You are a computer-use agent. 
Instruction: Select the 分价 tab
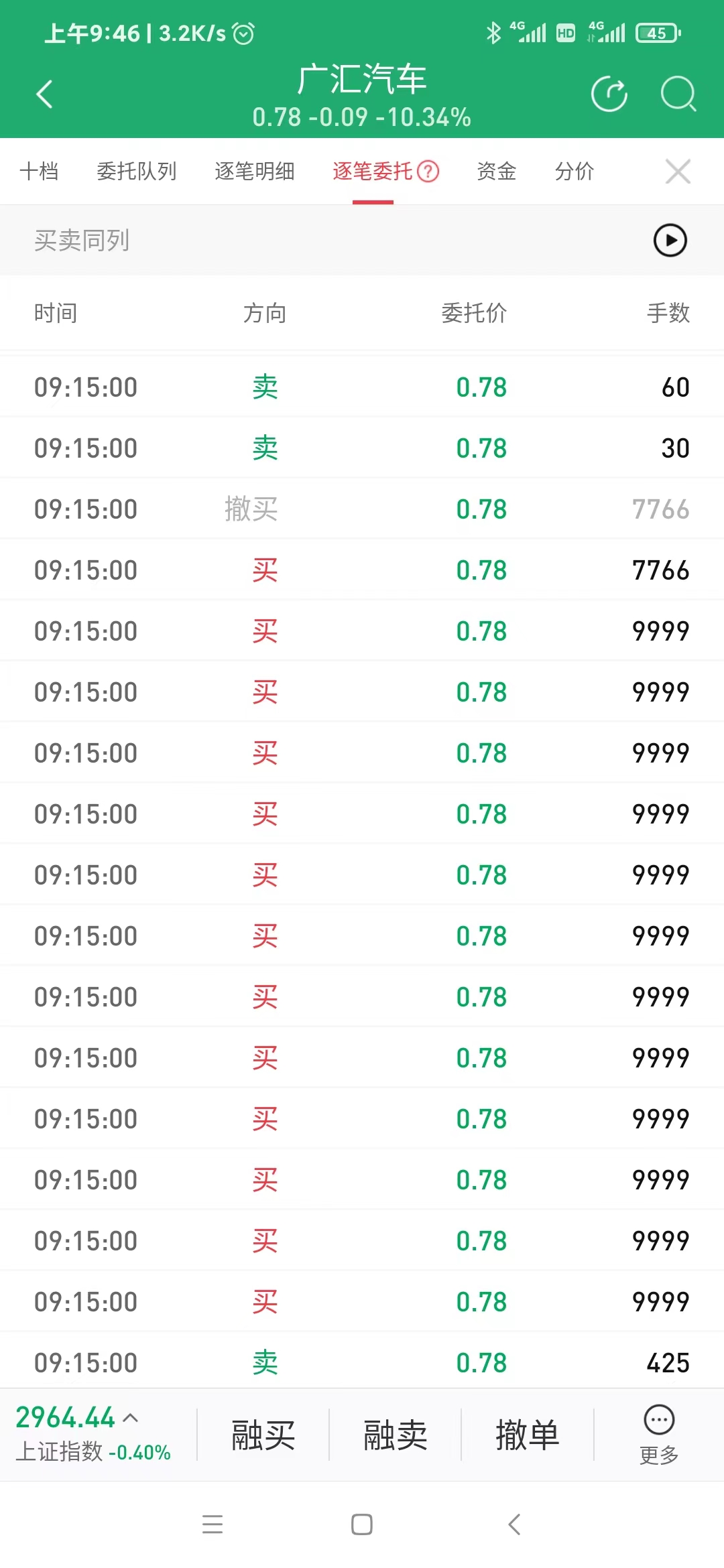click(575, 172)
